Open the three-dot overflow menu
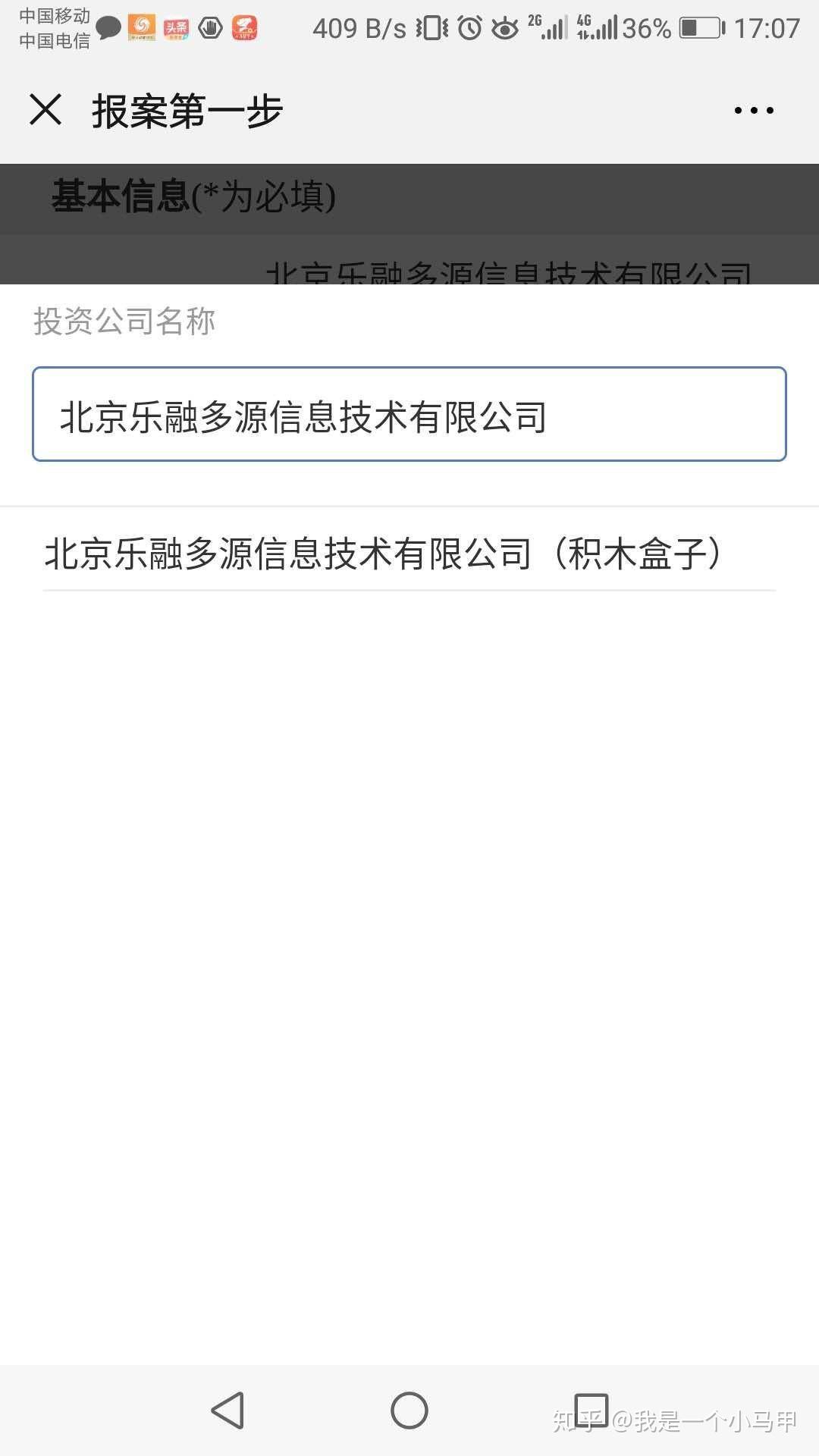Screen dimensions: 819x1456 754,111
